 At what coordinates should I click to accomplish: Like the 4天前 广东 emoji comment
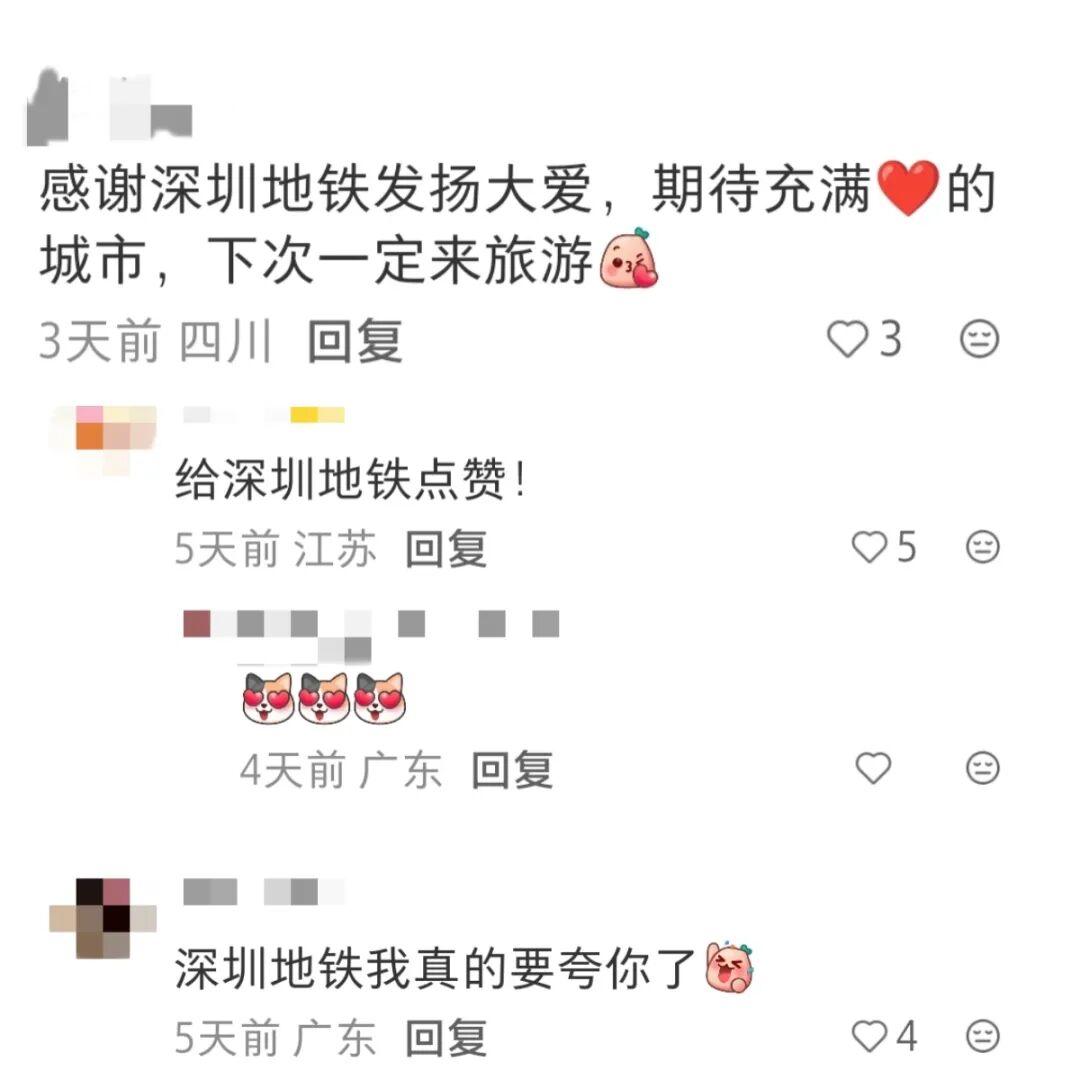click(873, 768)
